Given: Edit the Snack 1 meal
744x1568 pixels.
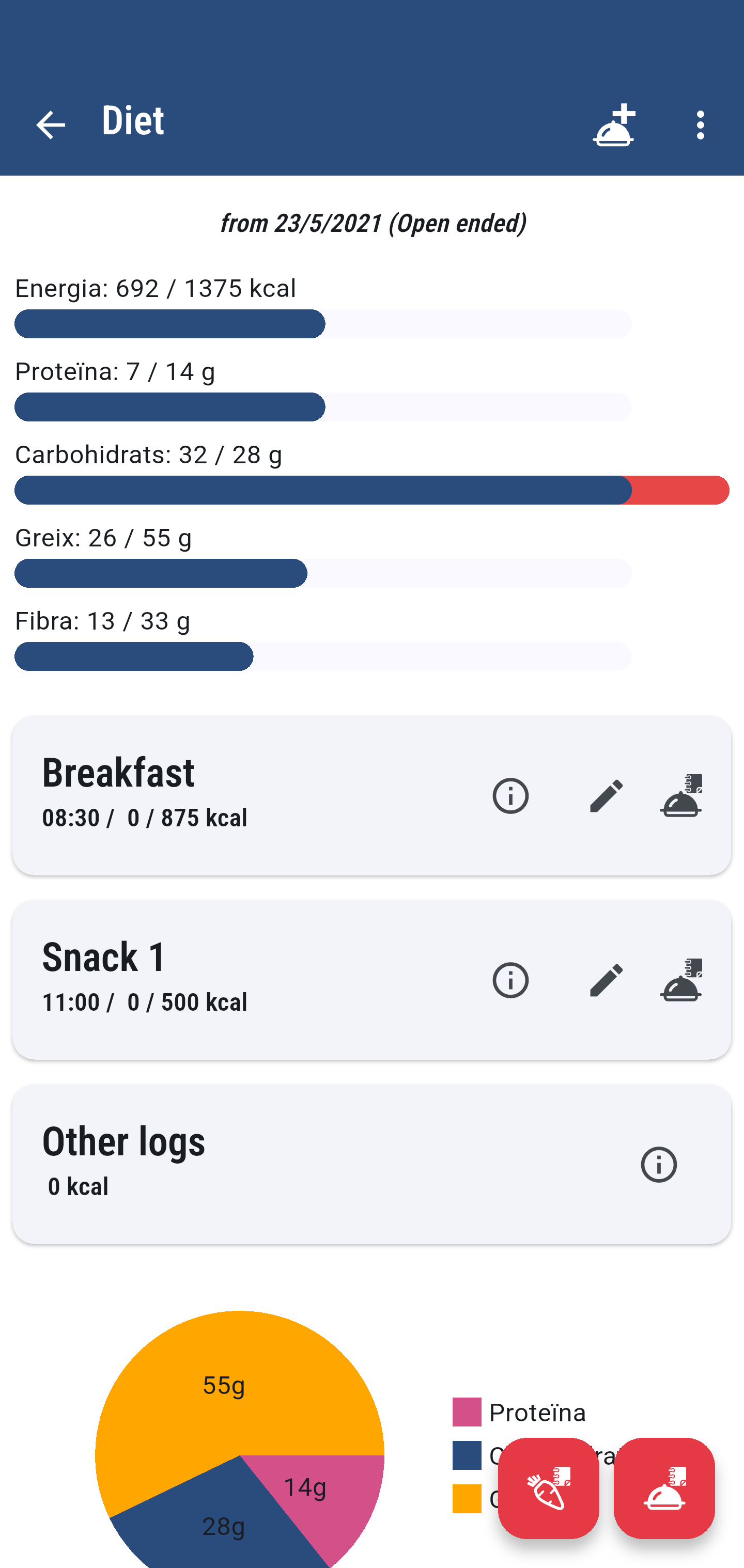Looking at the screenshot, I should click(607, 980).
